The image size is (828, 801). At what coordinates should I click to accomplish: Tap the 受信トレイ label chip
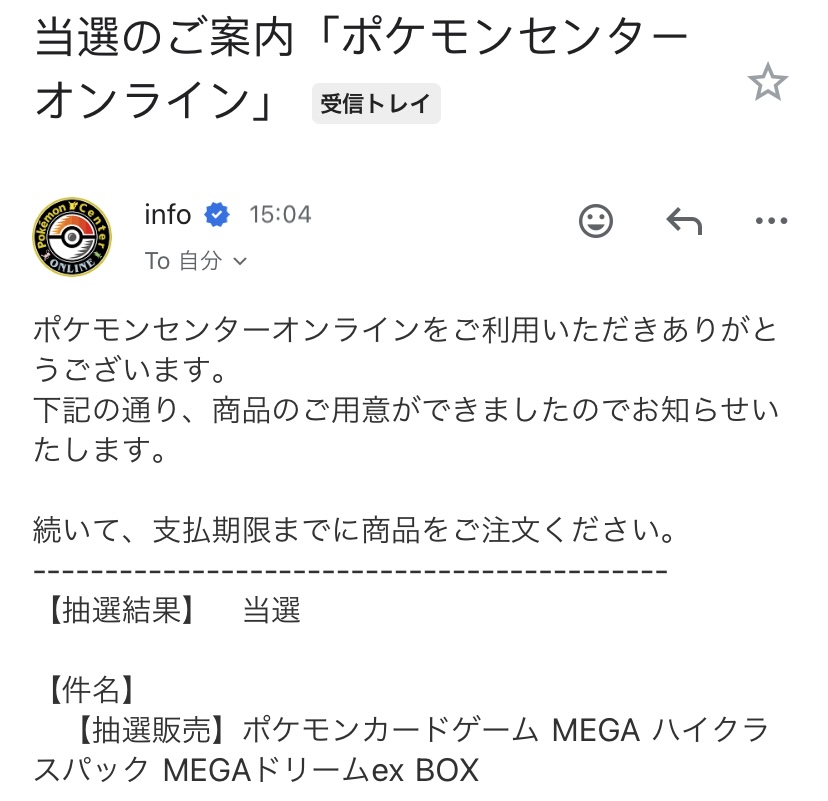(376, 103)
